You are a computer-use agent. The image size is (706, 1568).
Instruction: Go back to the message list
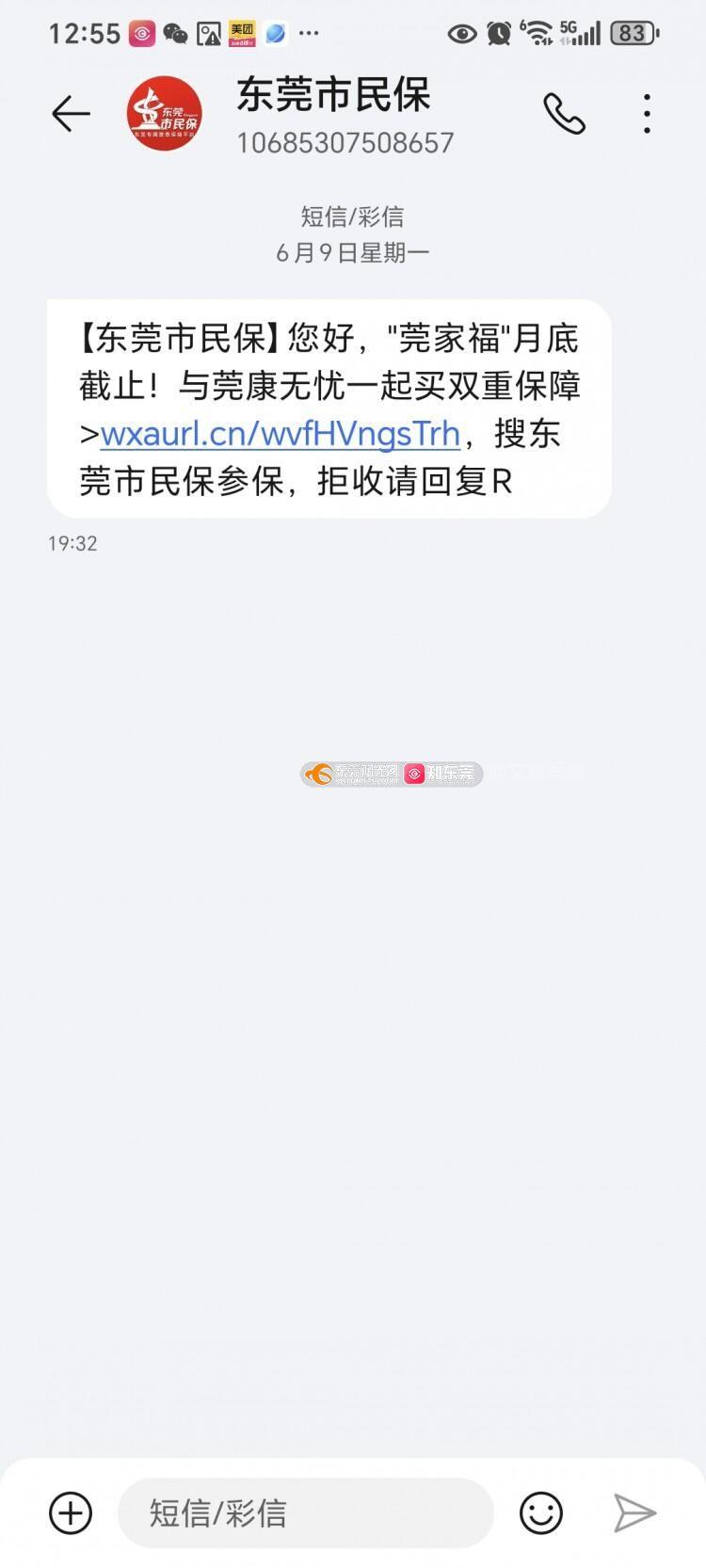tap(71, 114)
